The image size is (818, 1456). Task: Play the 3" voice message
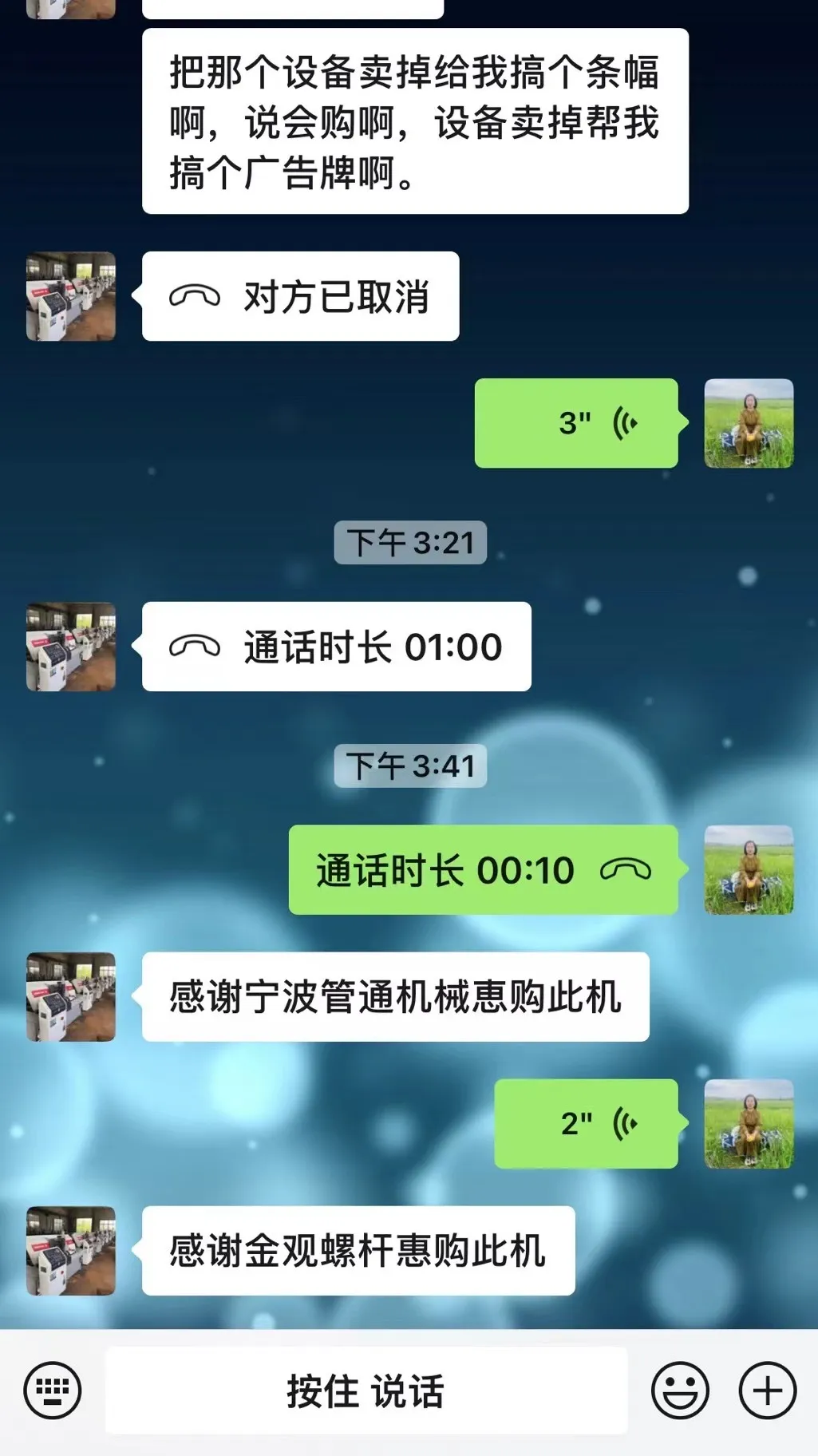click(576, 423)
